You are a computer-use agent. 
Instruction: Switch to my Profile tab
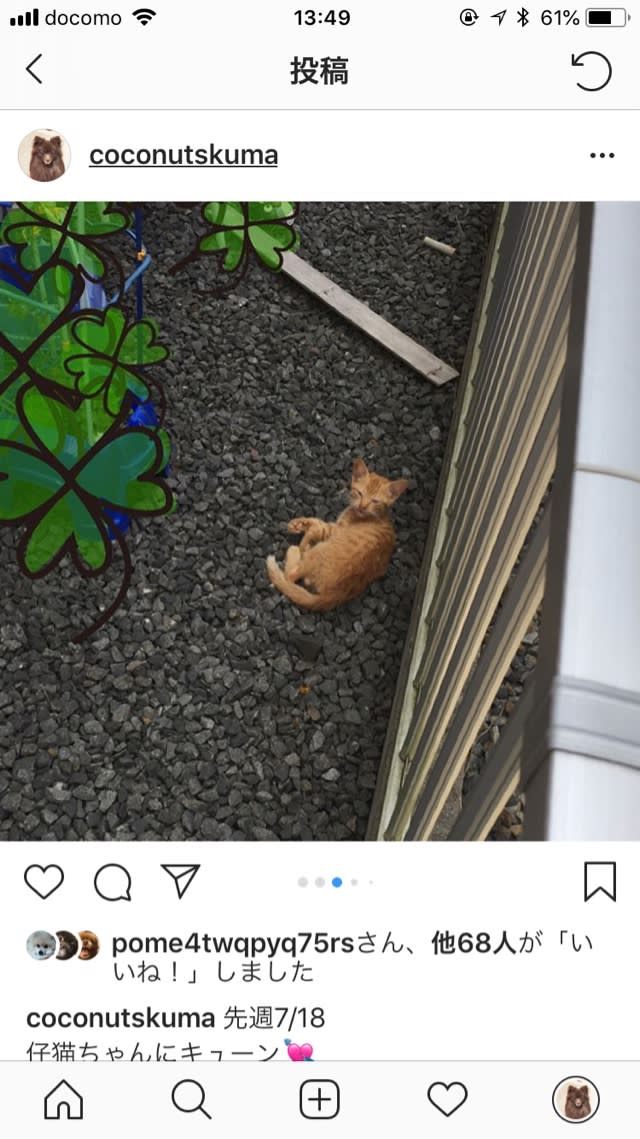(x=576, y=1100)
